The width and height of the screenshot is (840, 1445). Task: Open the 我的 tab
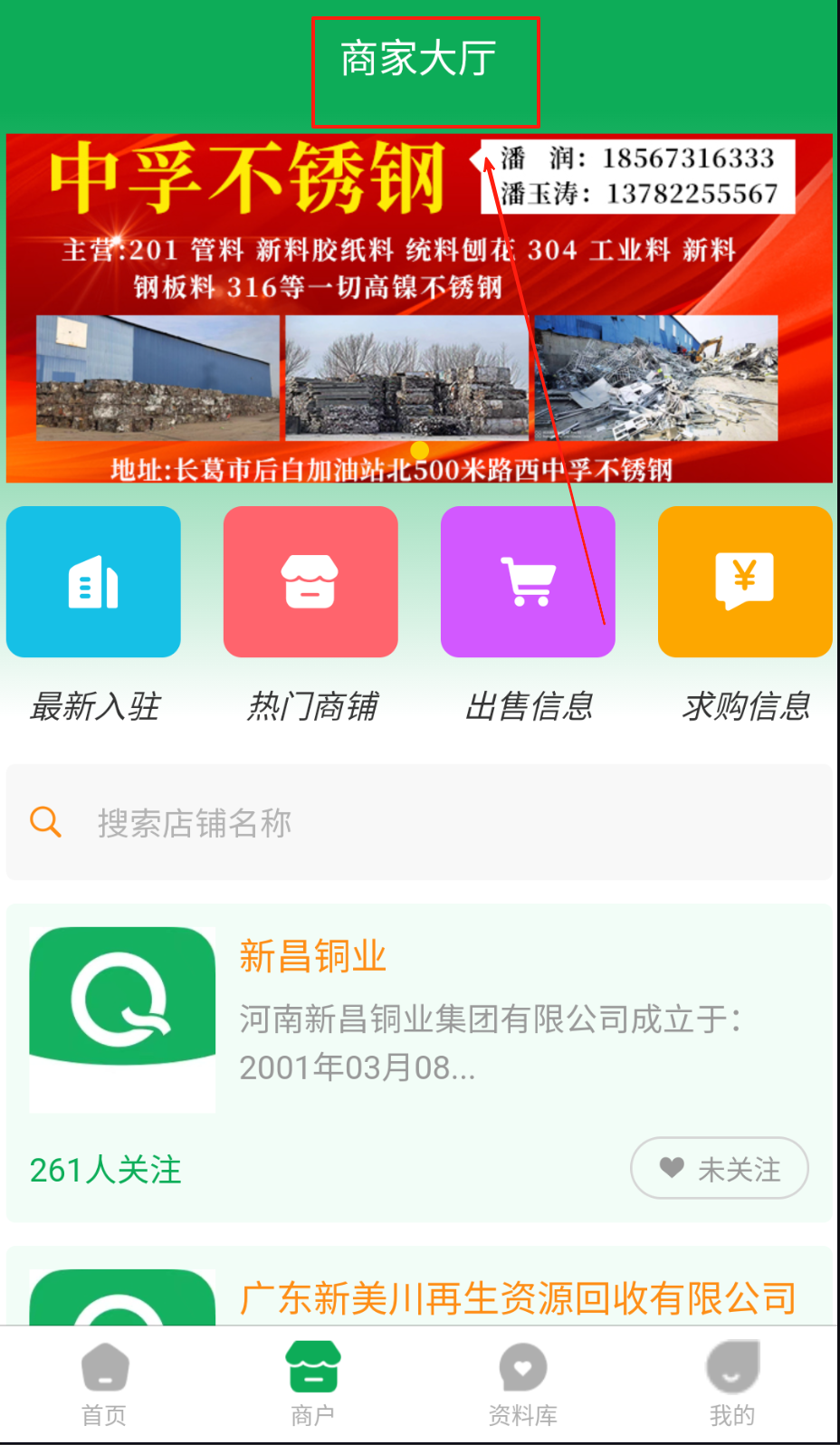click(732, 1383)
